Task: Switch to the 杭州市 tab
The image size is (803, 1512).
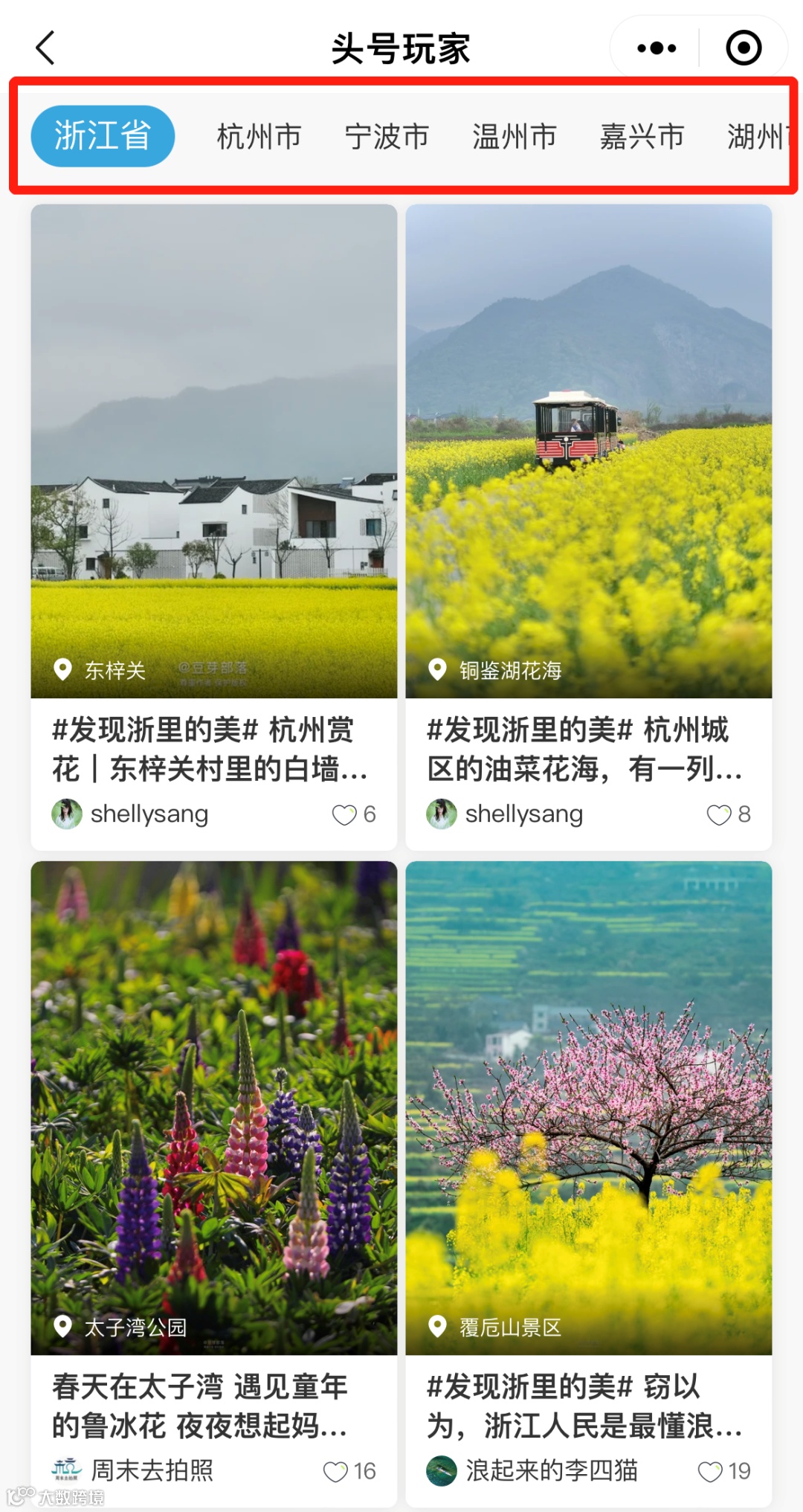Action: [x=259, y=137]
